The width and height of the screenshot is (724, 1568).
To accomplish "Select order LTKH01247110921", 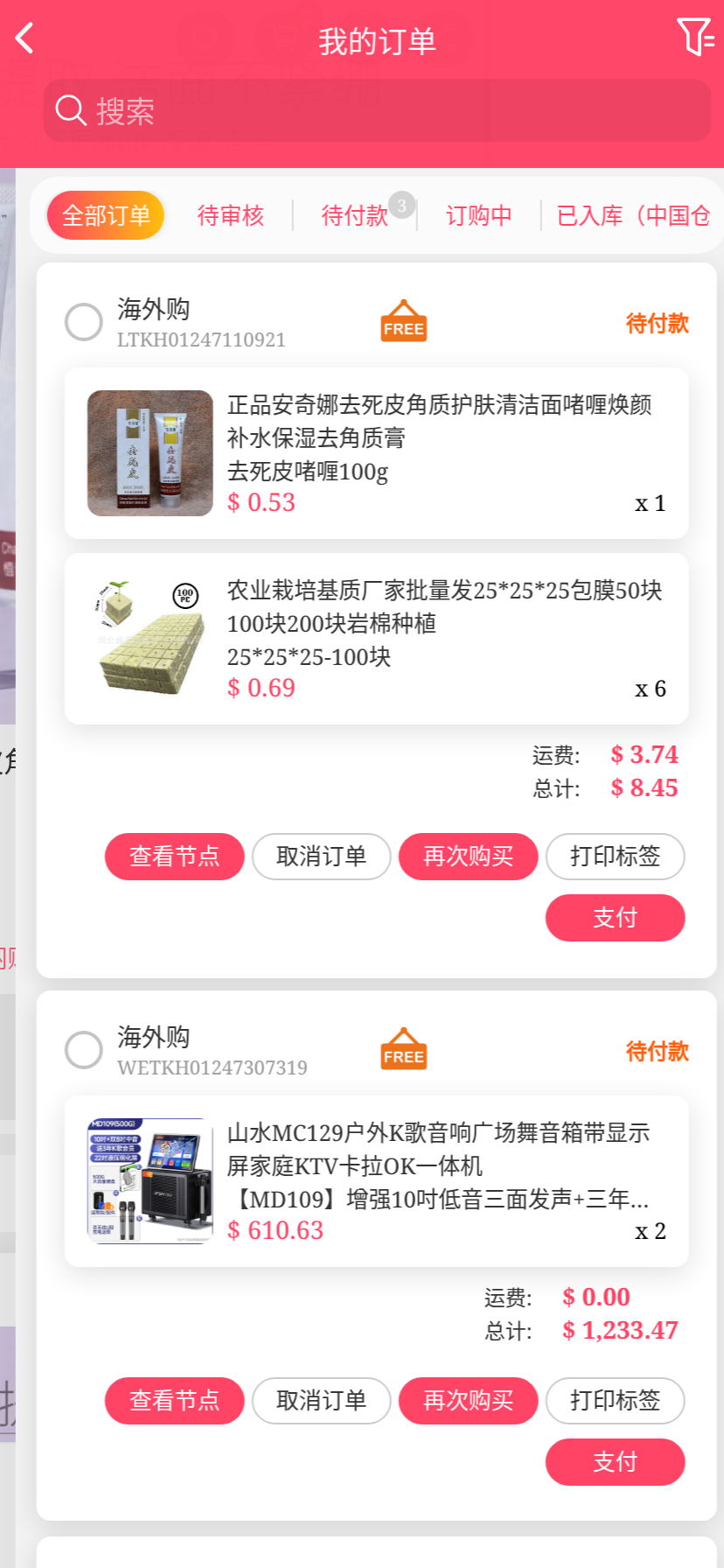I will tap(84, 322).
